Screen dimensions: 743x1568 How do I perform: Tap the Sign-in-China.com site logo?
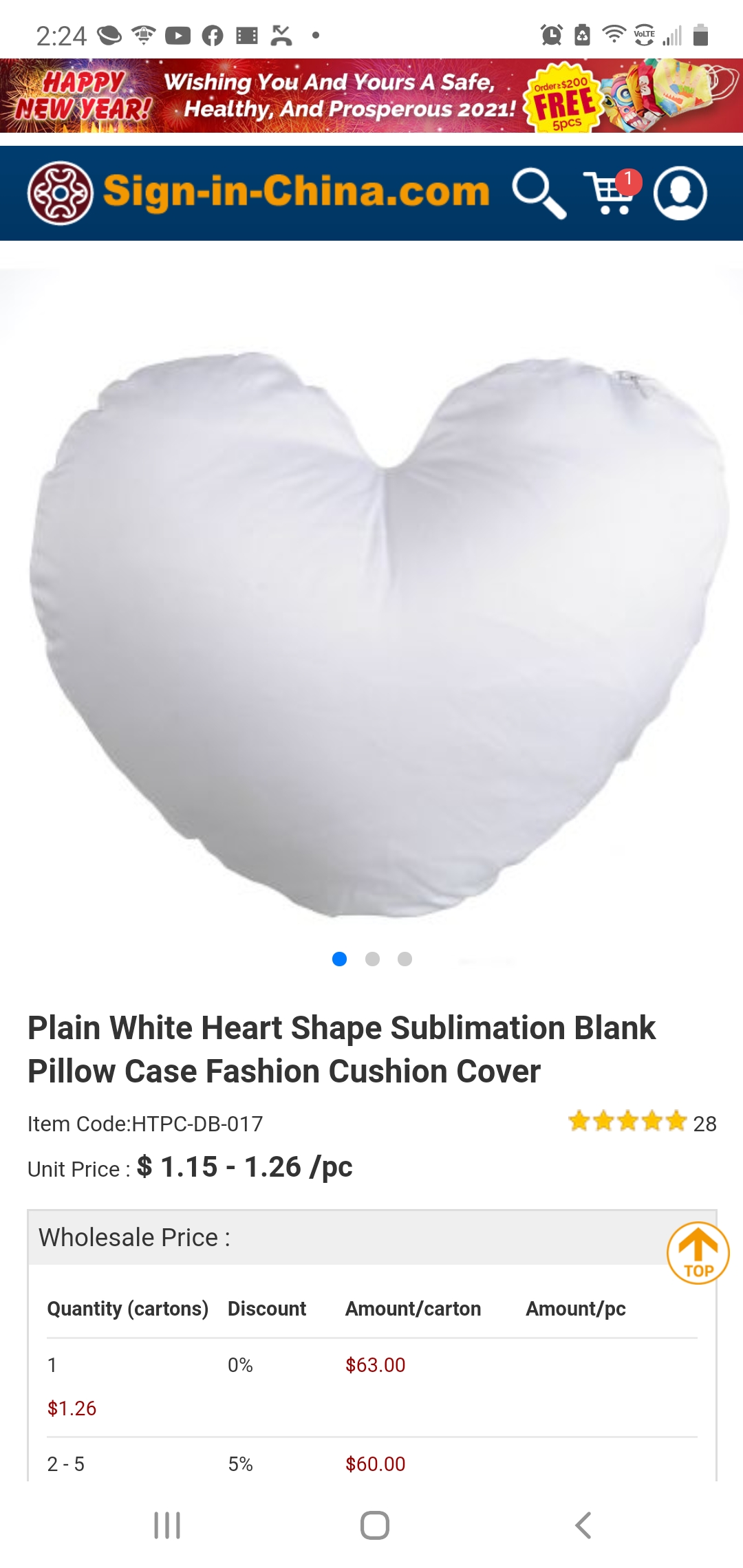coord(258,193)
